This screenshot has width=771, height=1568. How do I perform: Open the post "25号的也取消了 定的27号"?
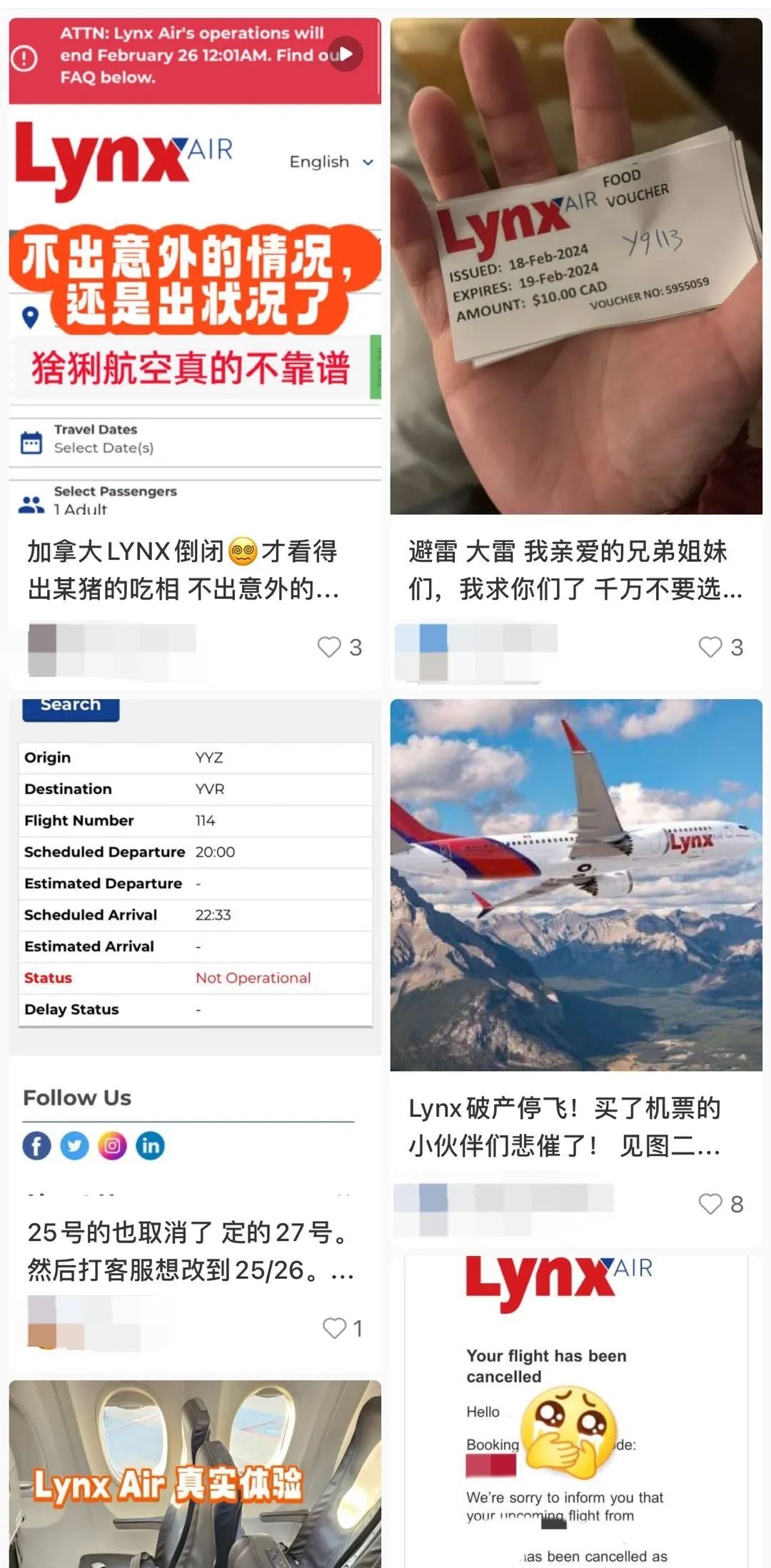[195, 946]
